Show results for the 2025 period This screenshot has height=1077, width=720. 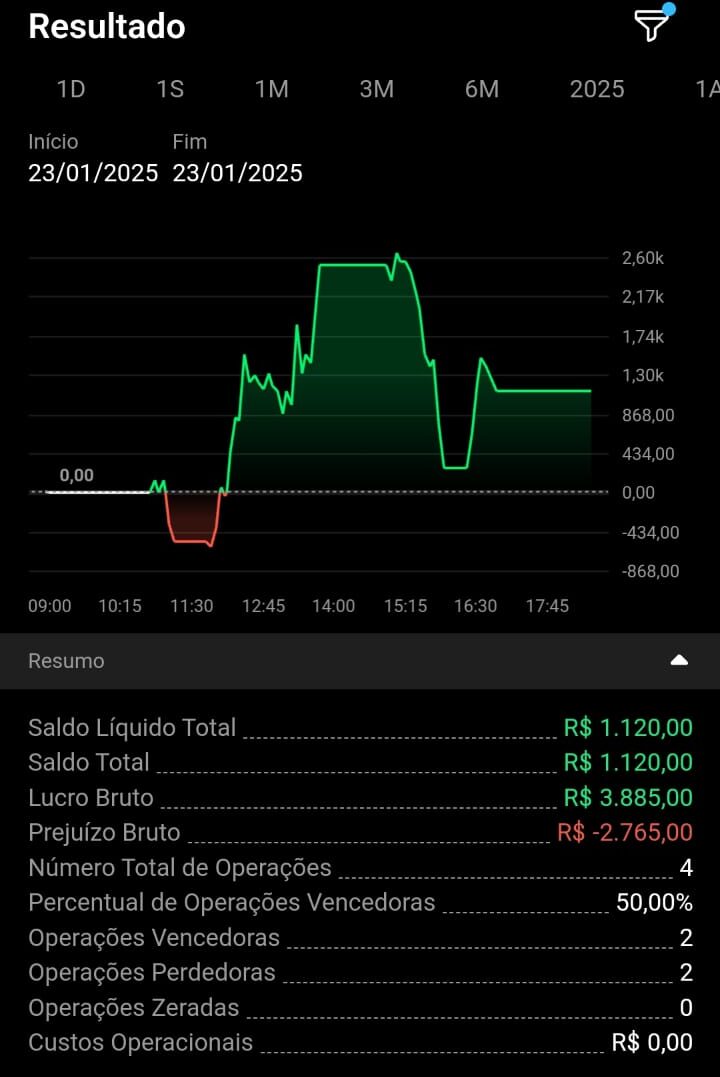pos(597,89)
